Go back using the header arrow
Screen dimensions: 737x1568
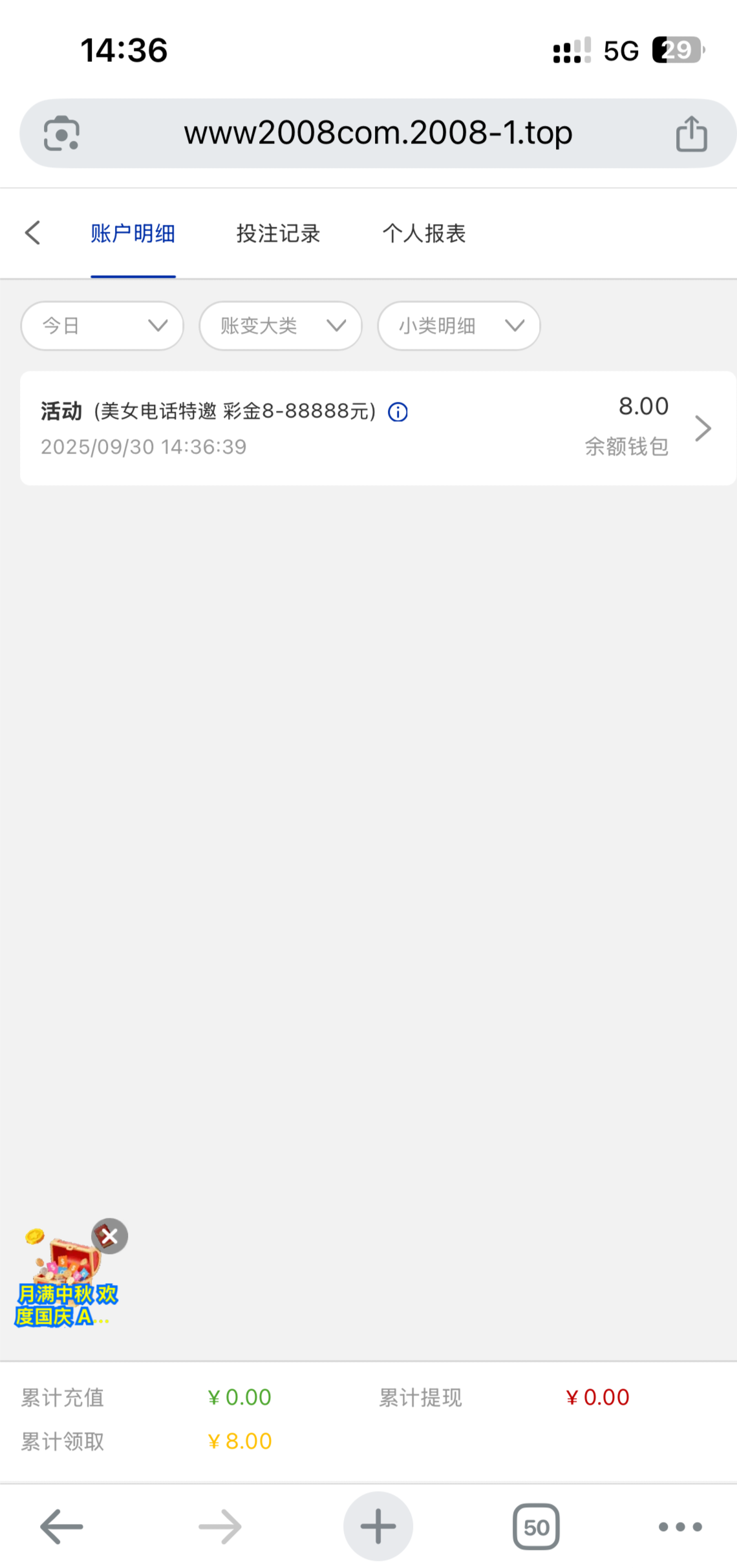(32, 233)
